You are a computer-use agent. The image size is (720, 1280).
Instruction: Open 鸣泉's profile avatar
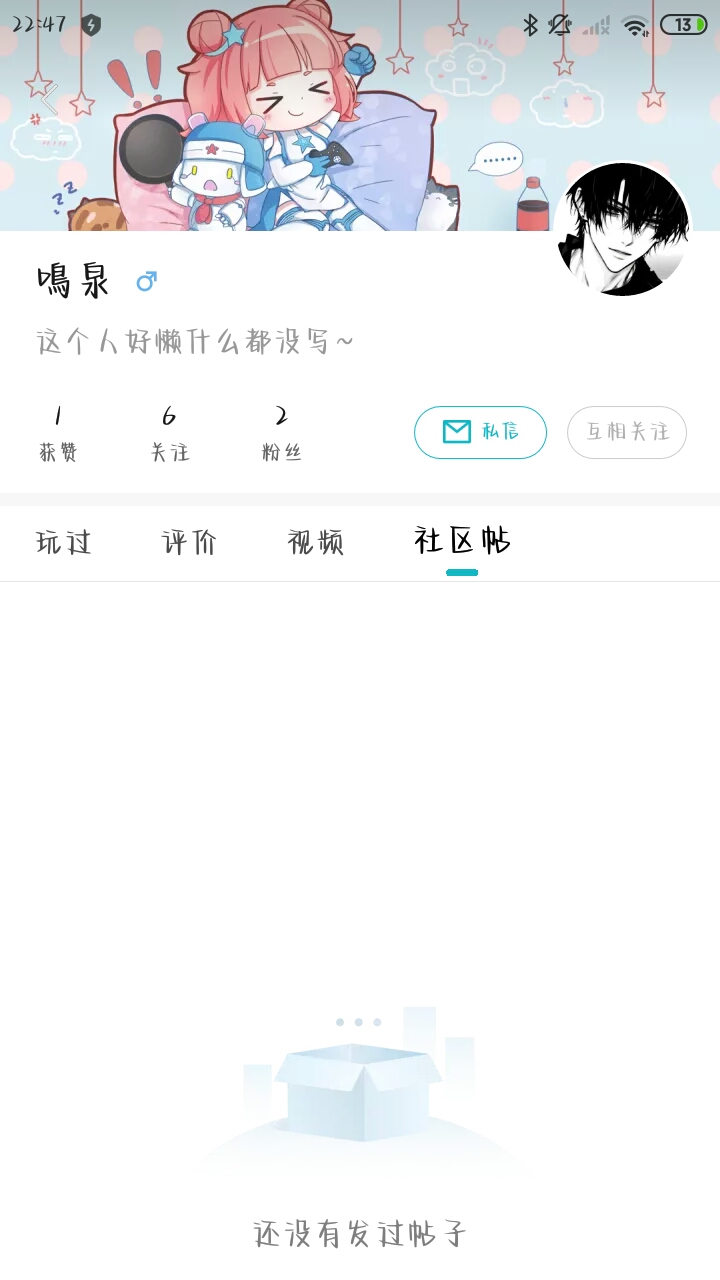click(623, 230)
